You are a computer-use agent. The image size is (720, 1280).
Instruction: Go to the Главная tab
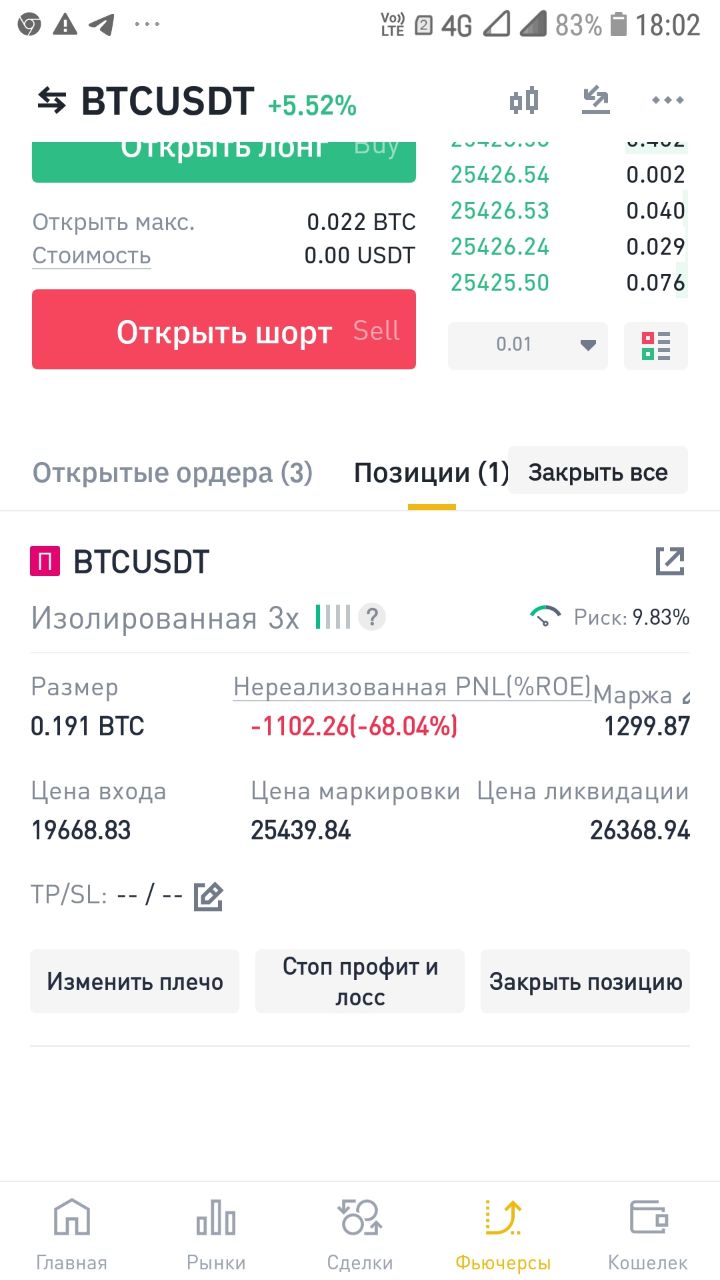(x=72, y=1234)
